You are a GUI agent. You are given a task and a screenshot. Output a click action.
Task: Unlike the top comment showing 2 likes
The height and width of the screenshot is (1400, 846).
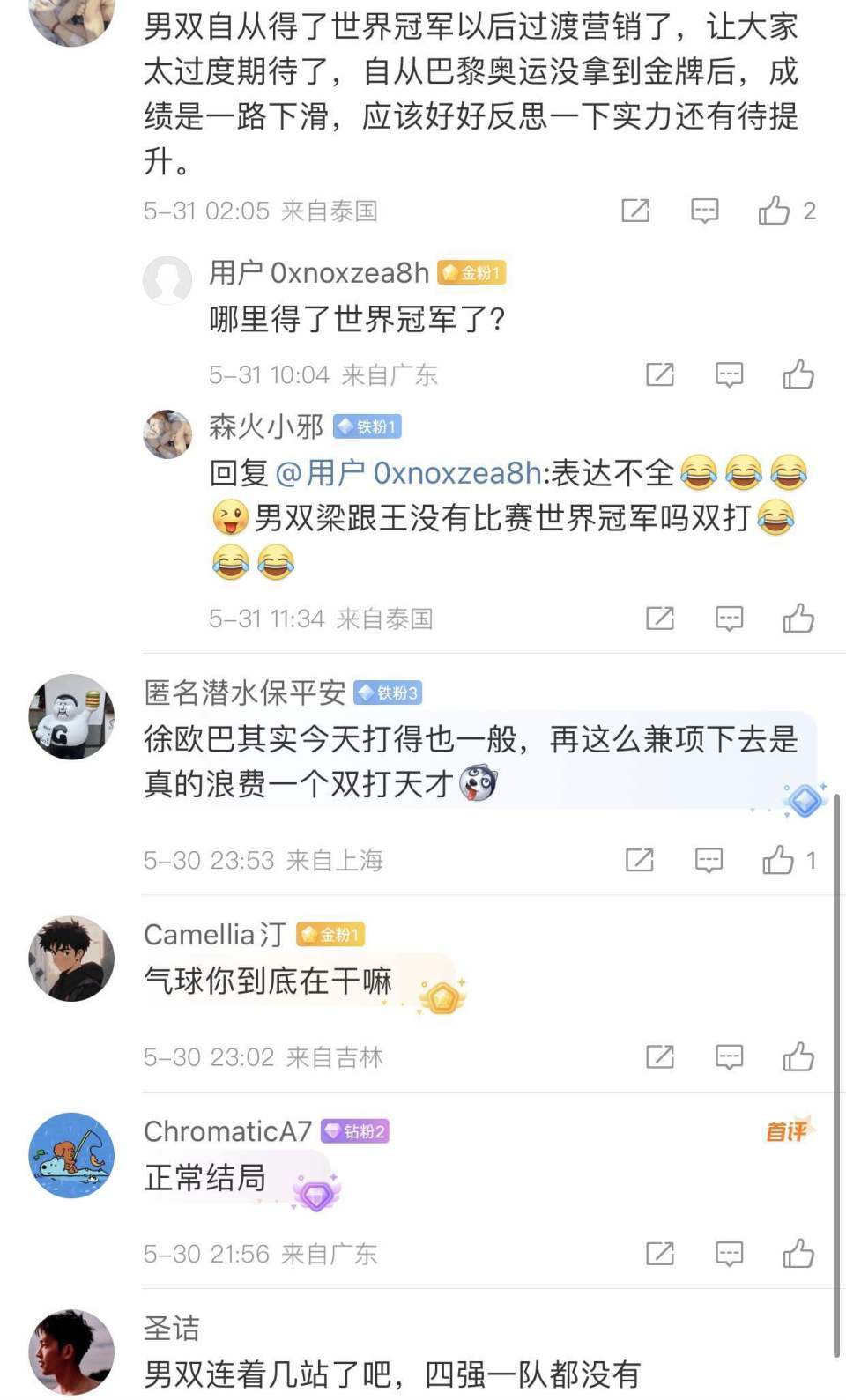(773, 211)
